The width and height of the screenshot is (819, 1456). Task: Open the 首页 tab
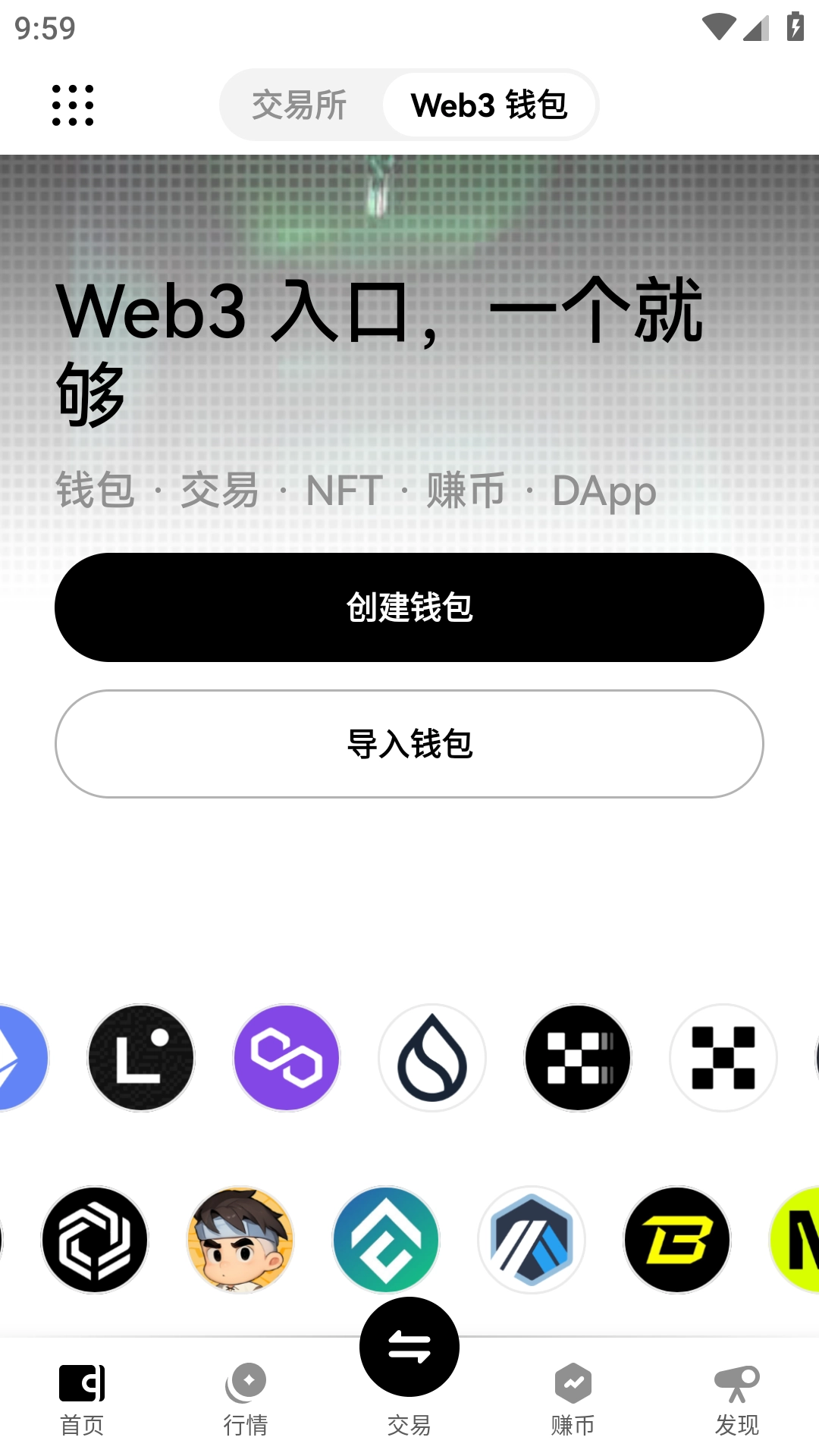(x=82, y=1399)
